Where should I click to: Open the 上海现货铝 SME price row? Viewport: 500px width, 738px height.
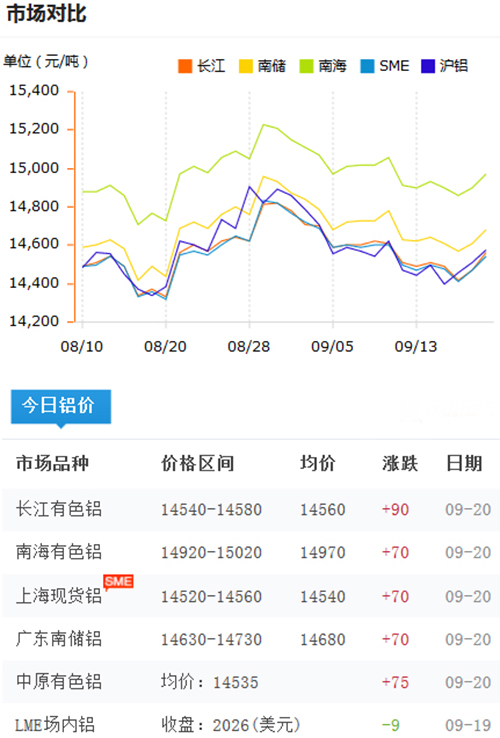click(x=251, y=596)
